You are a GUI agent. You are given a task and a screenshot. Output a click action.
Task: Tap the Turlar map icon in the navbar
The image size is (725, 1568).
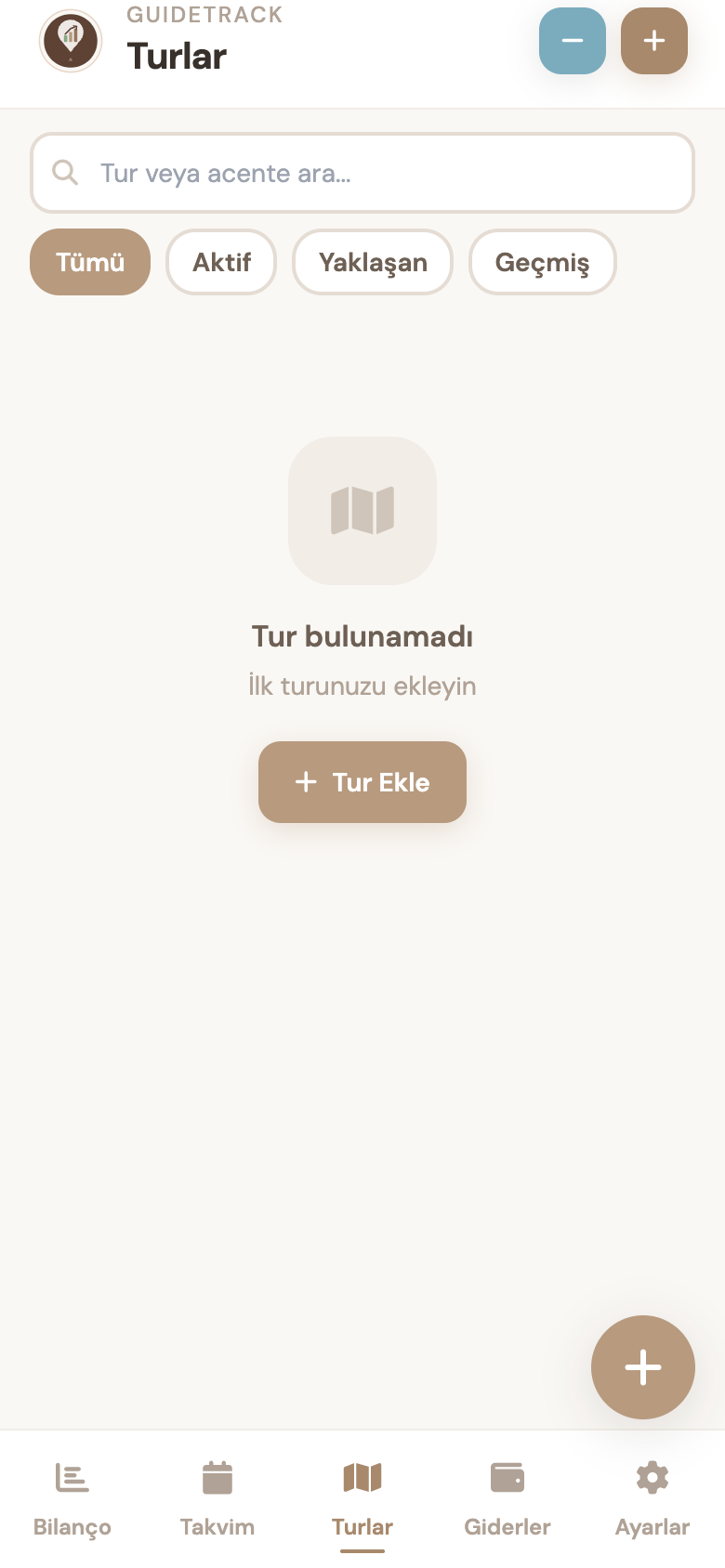click(362, 1477)
